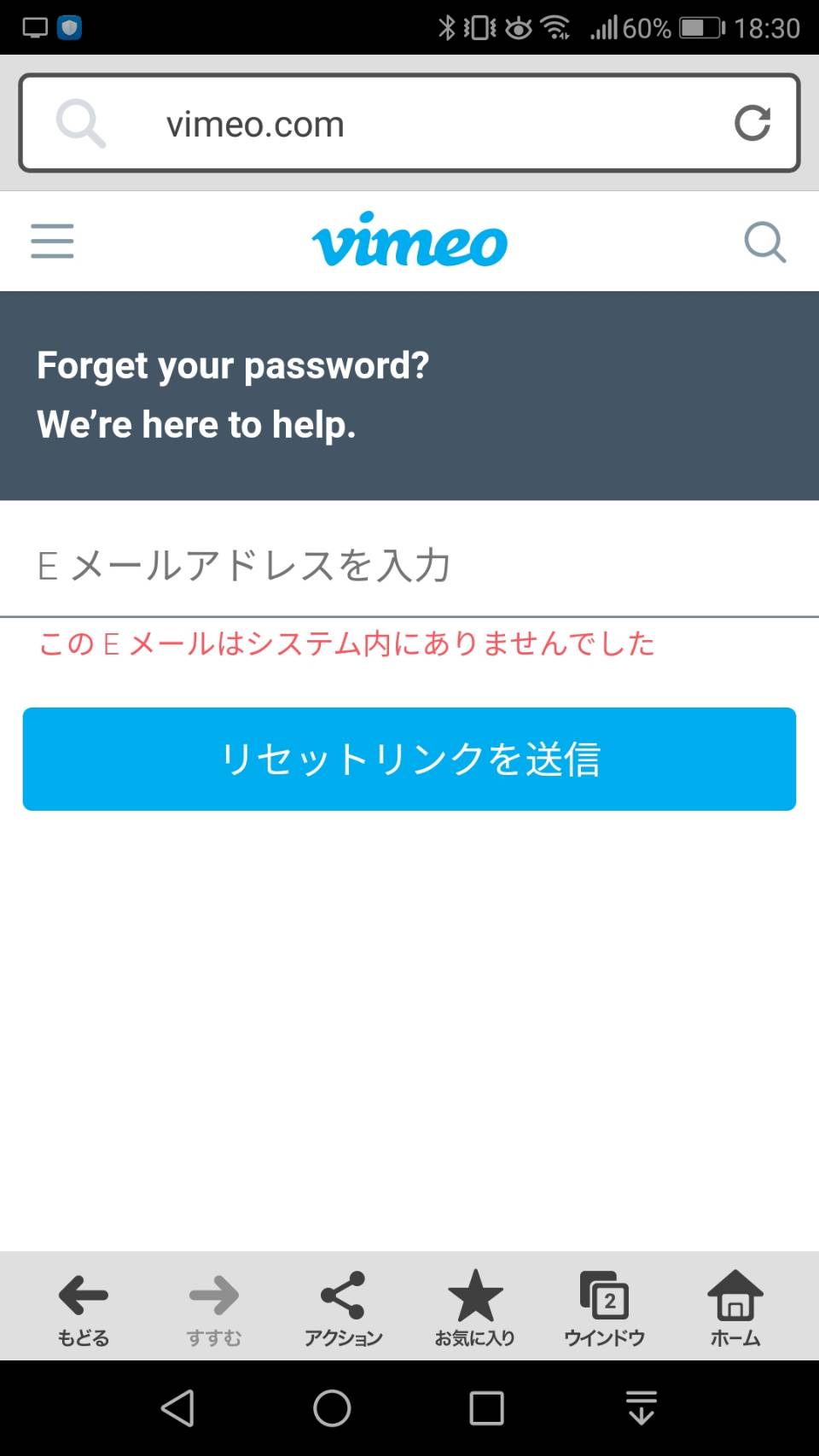The height and width of the screenshot is (1456, 819).
Task: Go to Vimeo homepage via logo
Action: point(409,240)
